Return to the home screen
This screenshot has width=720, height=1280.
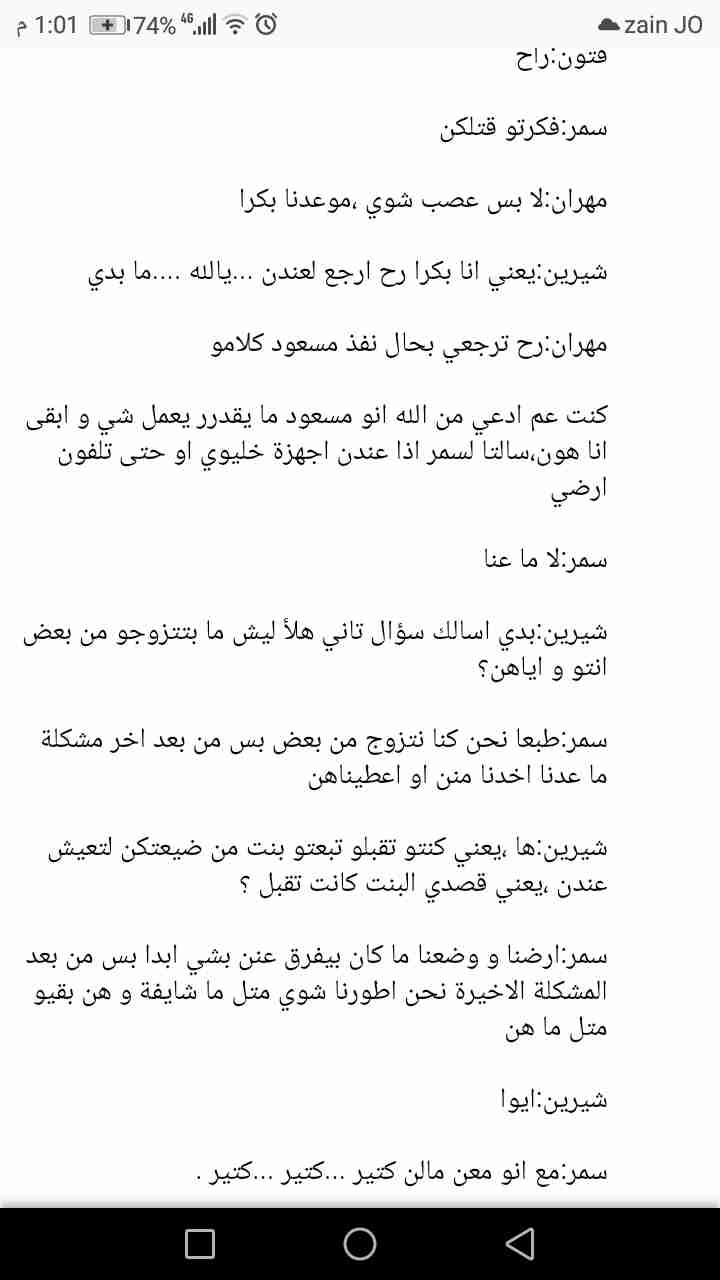click(360, 1243)
